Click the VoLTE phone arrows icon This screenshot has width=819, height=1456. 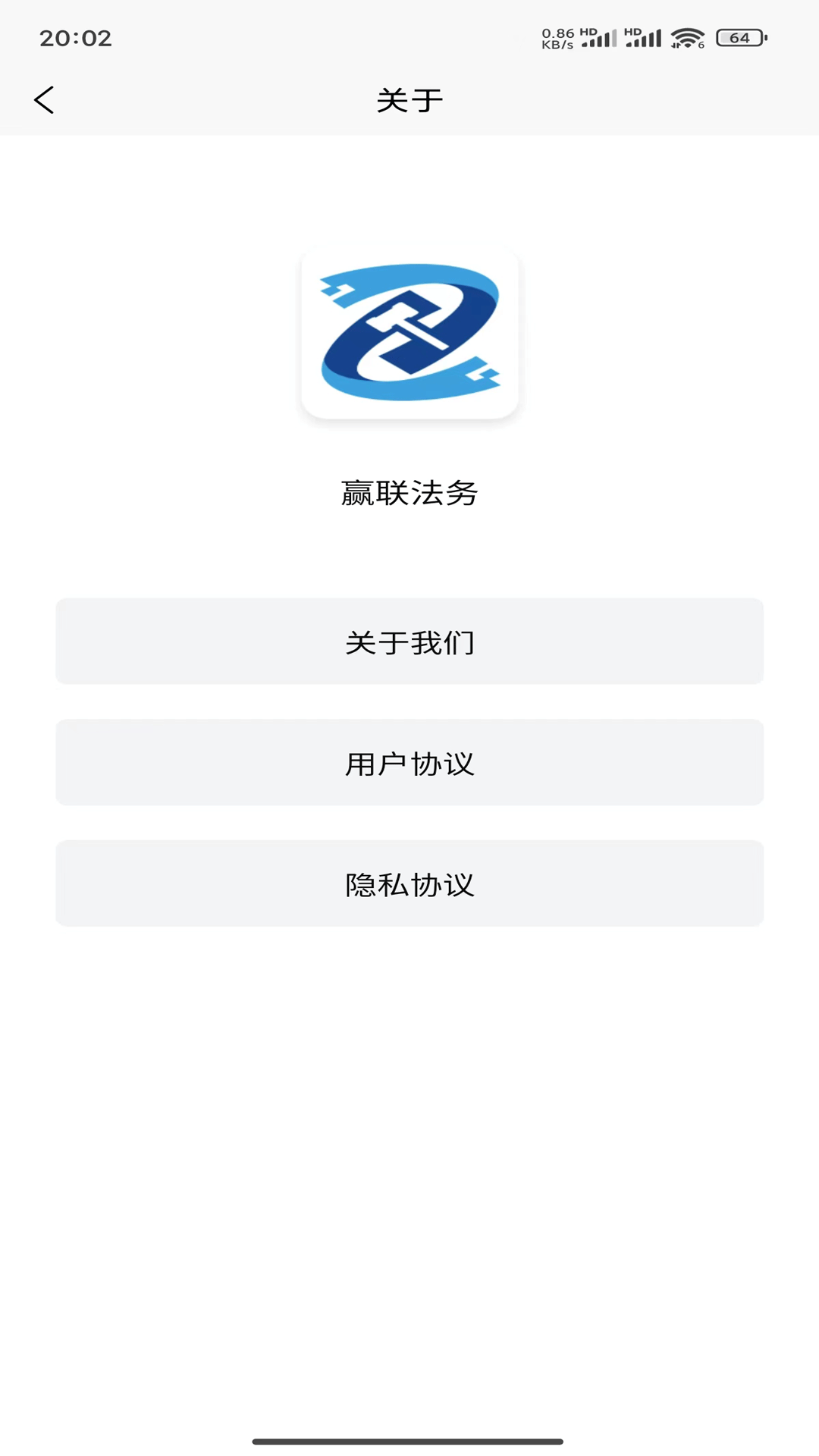674,43
